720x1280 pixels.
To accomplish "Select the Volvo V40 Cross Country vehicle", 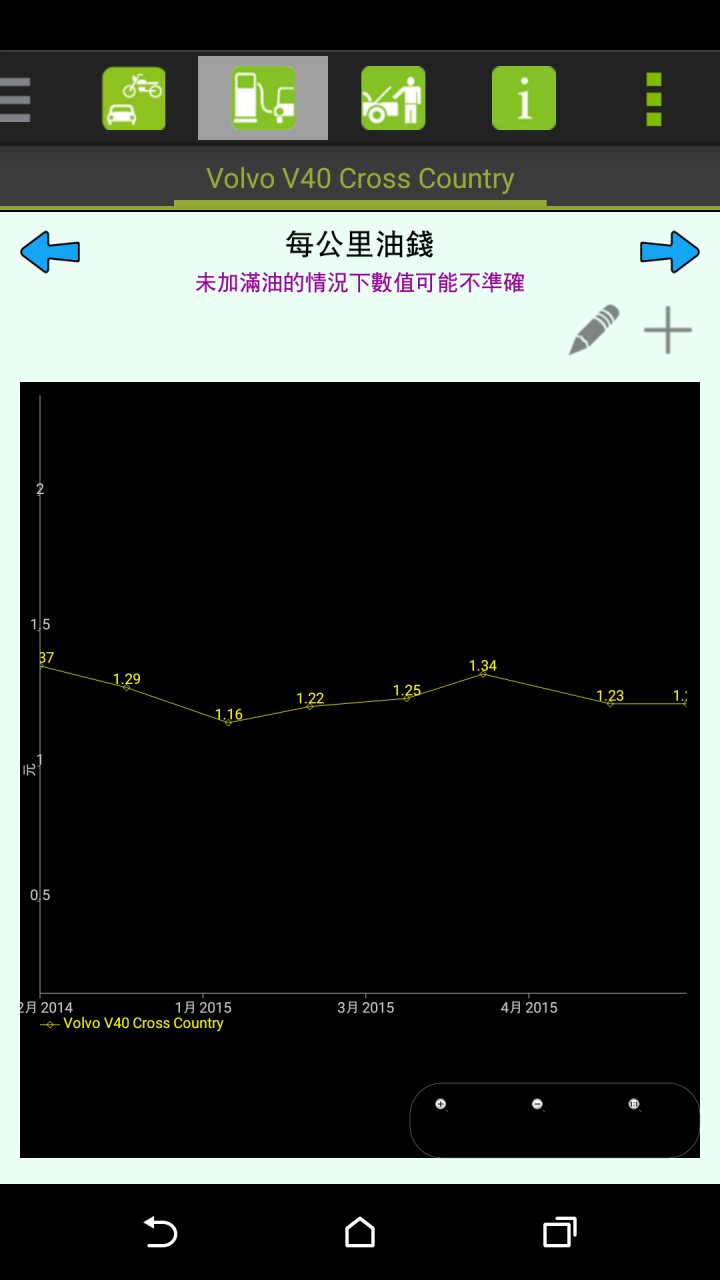I will (x=360, y=179).
